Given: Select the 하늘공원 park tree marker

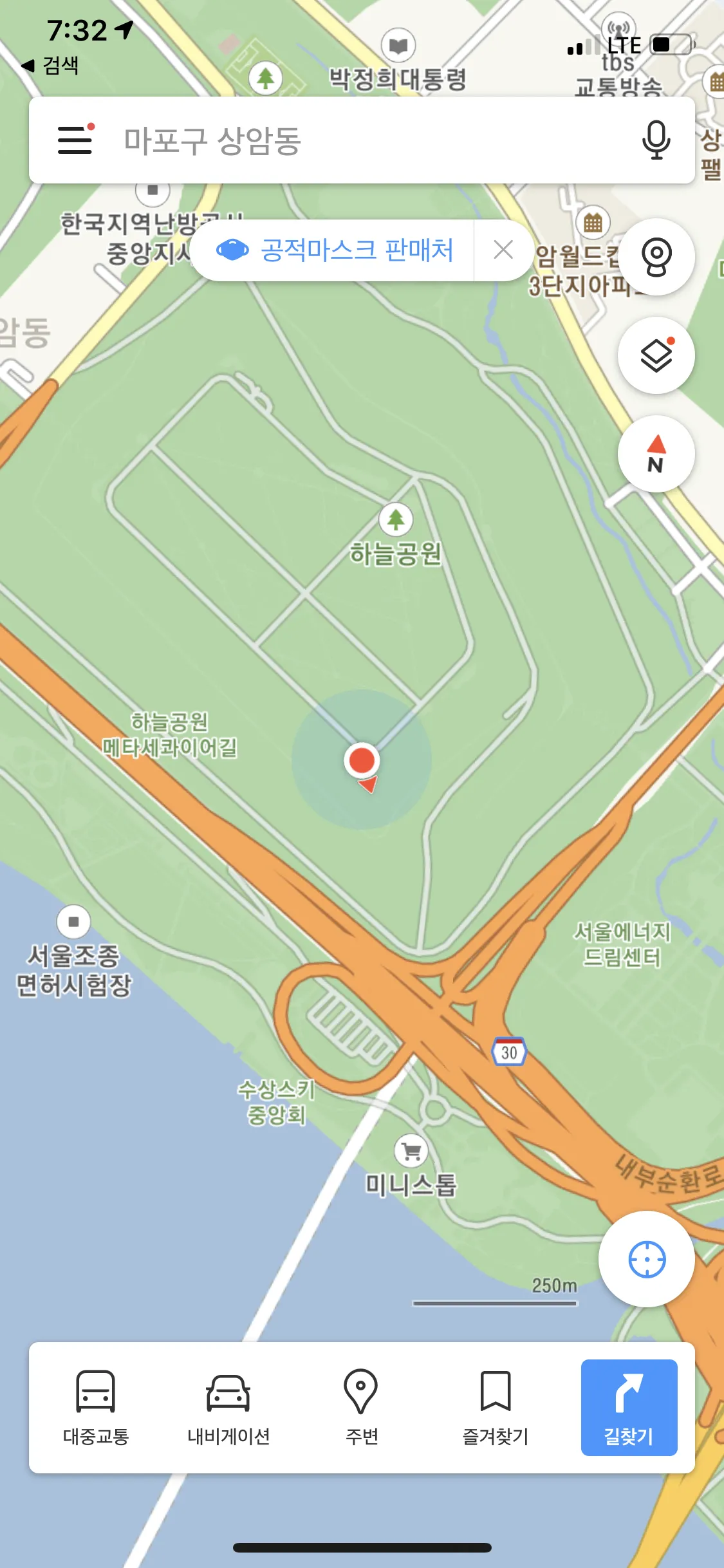Looking at the screenshot, I should click(397, 519).
